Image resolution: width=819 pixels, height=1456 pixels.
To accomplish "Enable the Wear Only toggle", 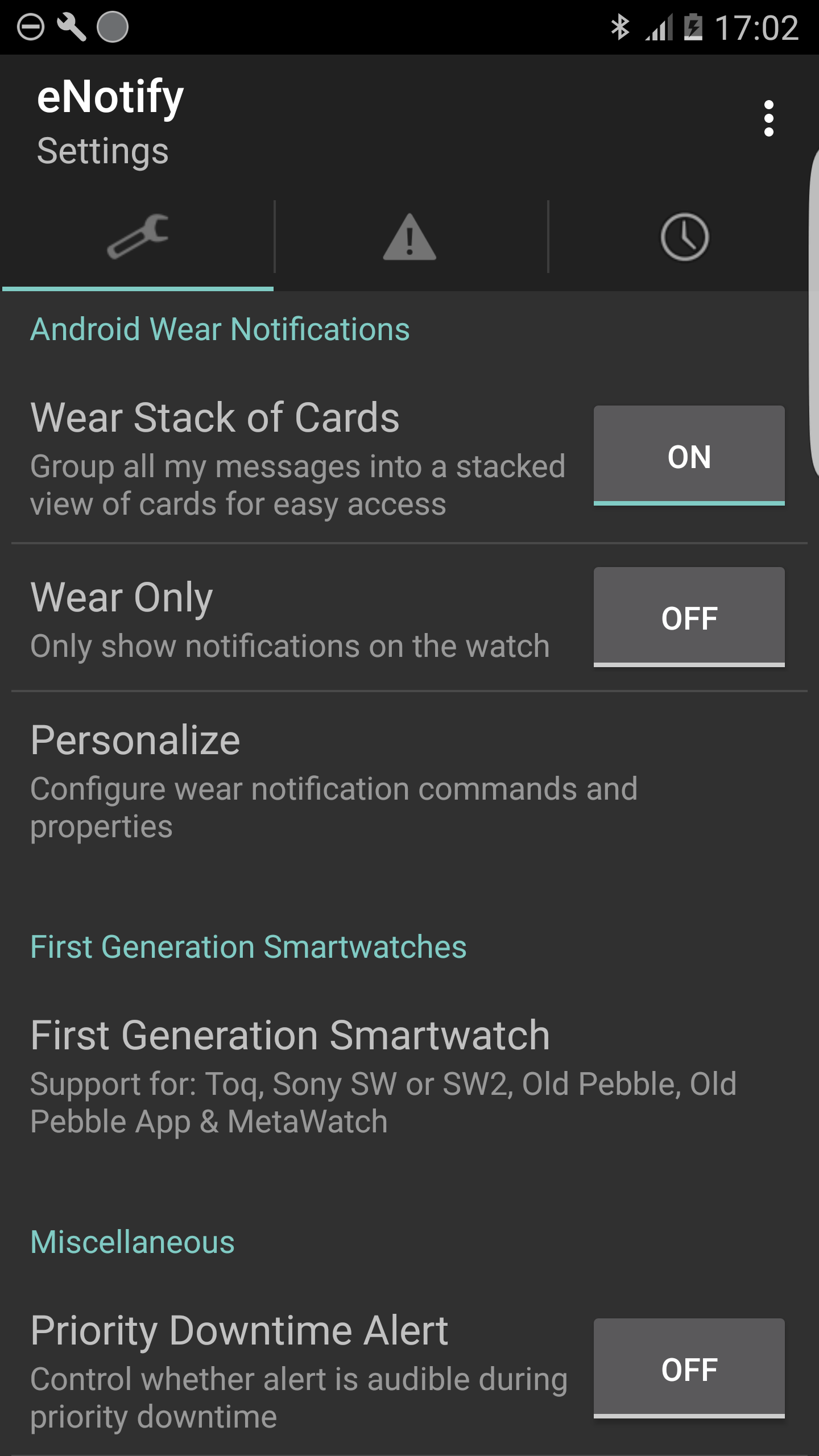I will click(x=689, y=617).
